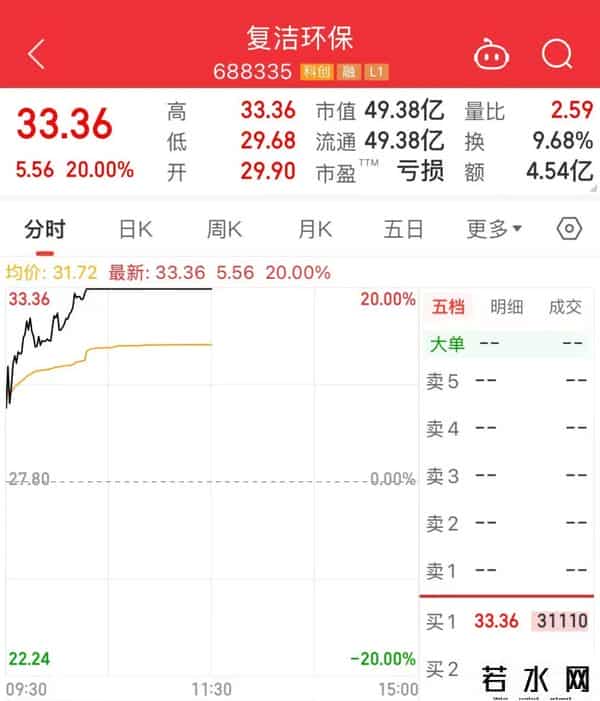The image size is (600, 701).
Task: Switch to the 周K chart tab
Action: (x=224, y=229)
